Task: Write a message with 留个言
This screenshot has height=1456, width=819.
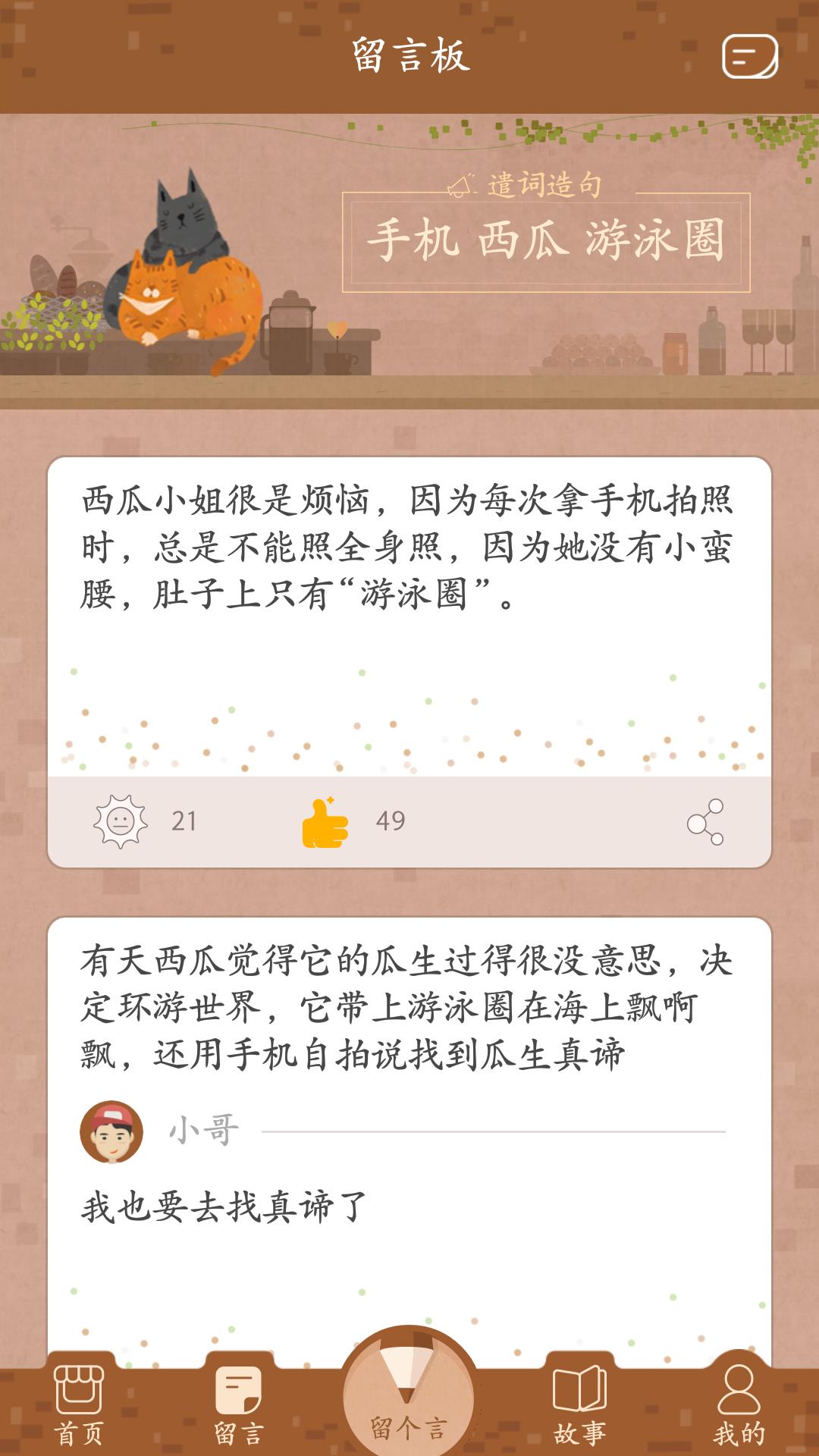Action: [409, 1395]
